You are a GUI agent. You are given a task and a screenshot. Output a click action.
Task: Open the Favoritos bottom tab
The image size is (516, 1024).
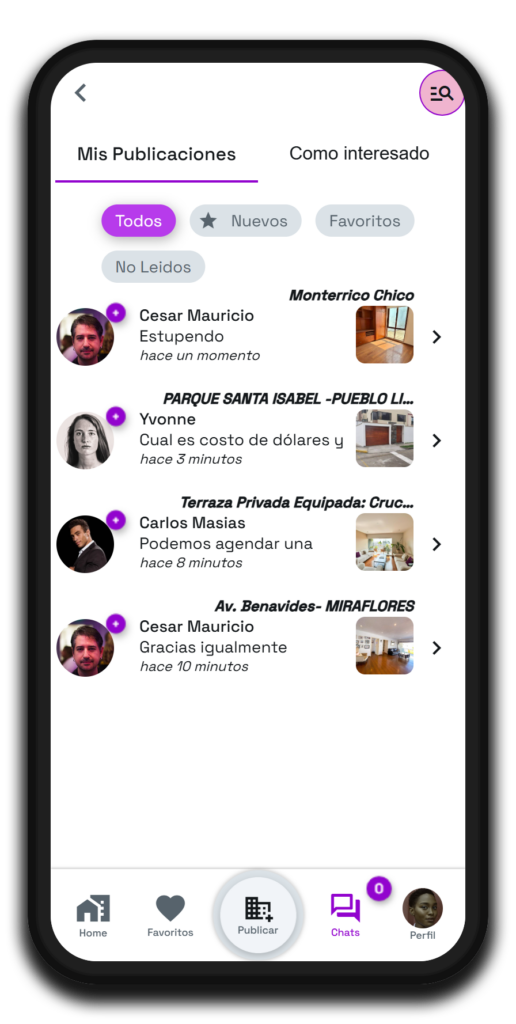(170, 916)
